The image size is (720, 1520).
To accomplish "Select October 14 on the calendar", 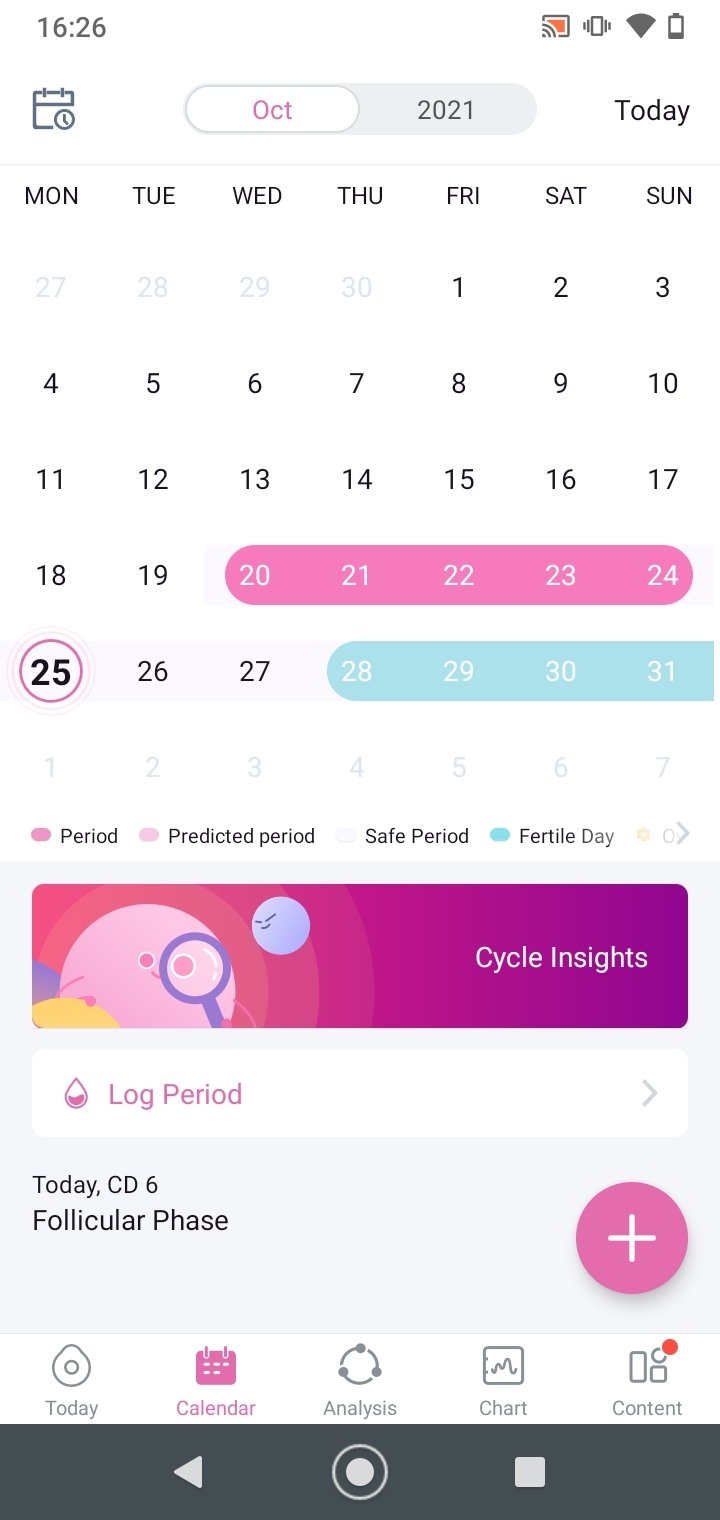I will [x=357, y=479].
